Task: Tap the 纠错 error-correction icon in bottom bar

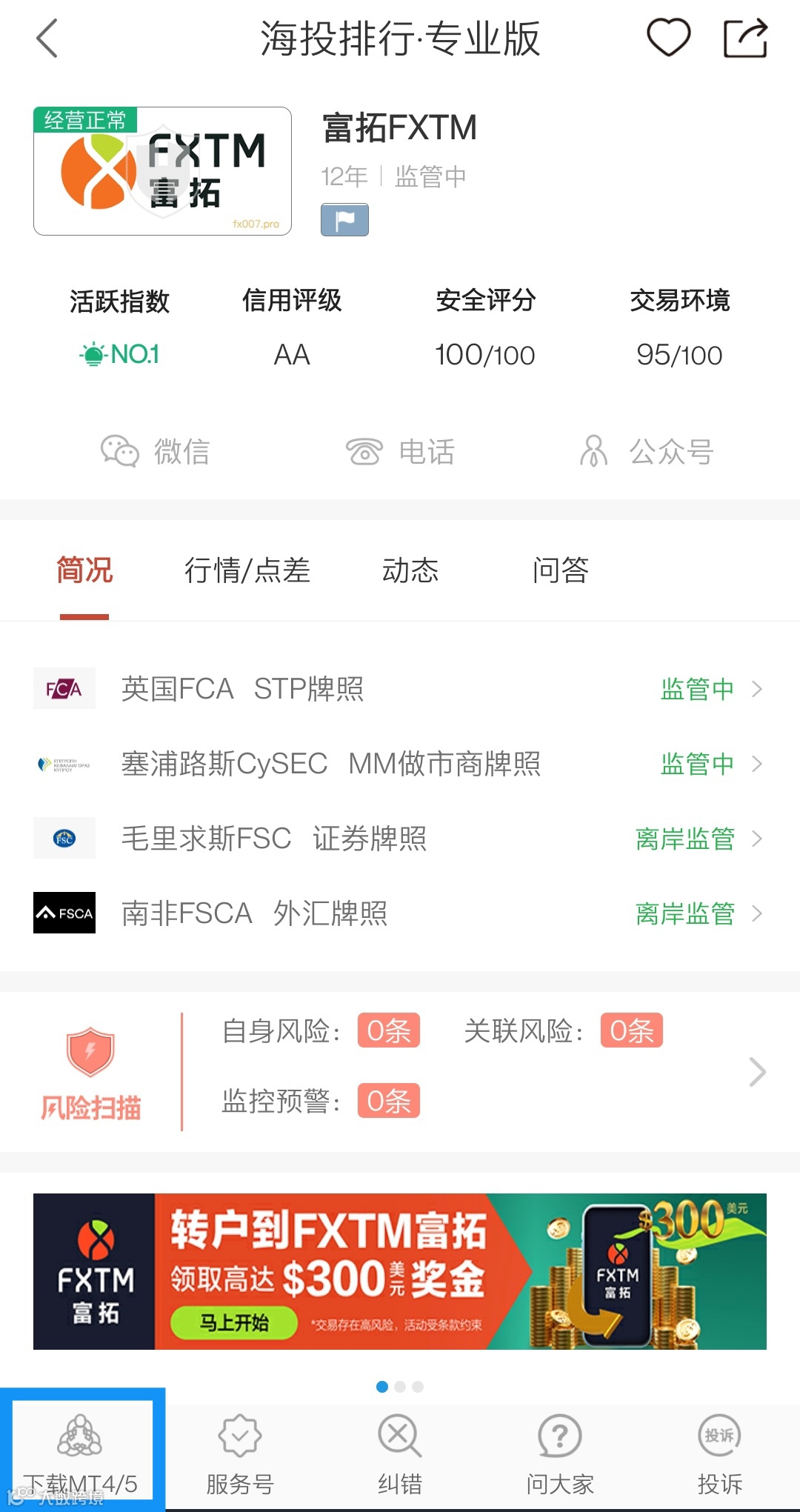Action: coord(399,1436)
